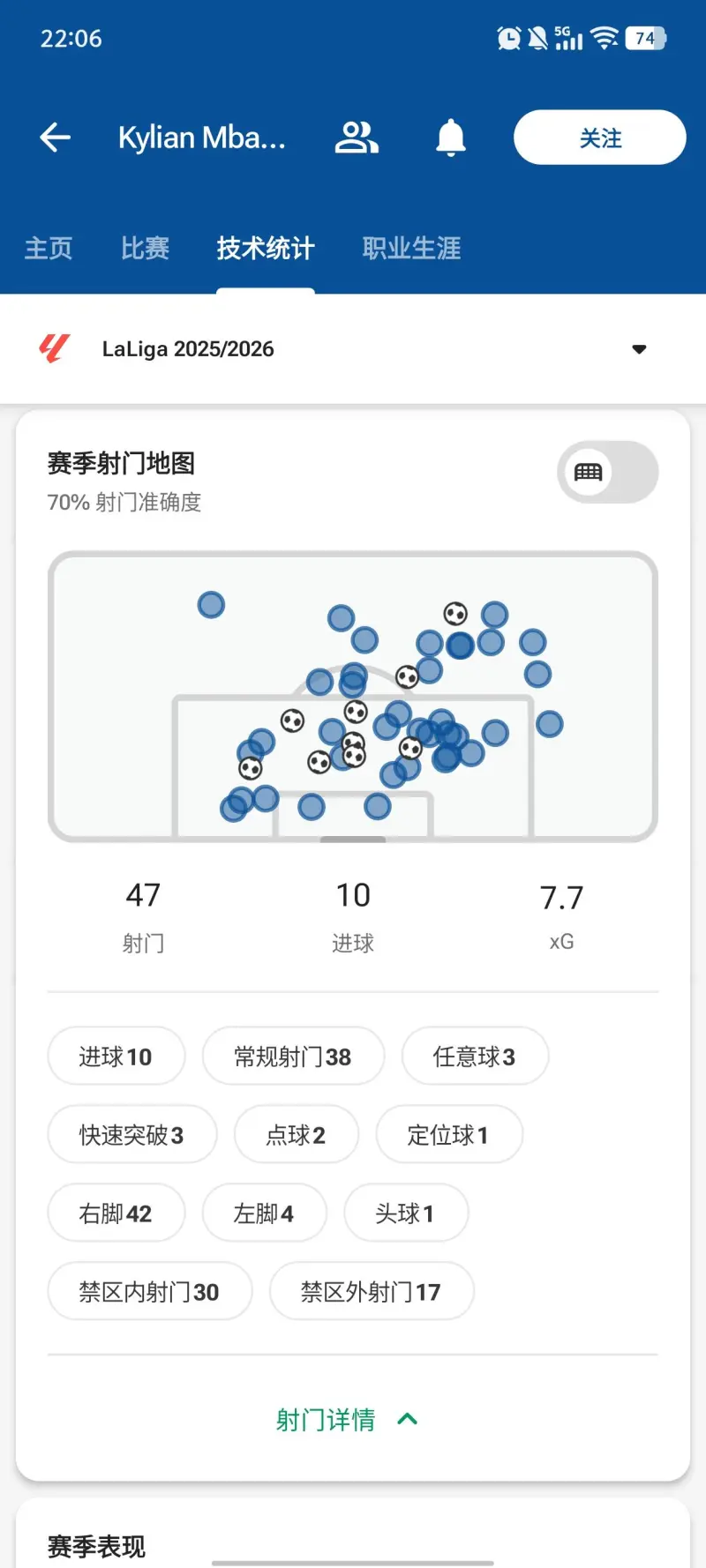Open the LaLiga 2025/2026 season dropdown
The height and width of the screenshot is (1568, 706).
pos(639,349)
